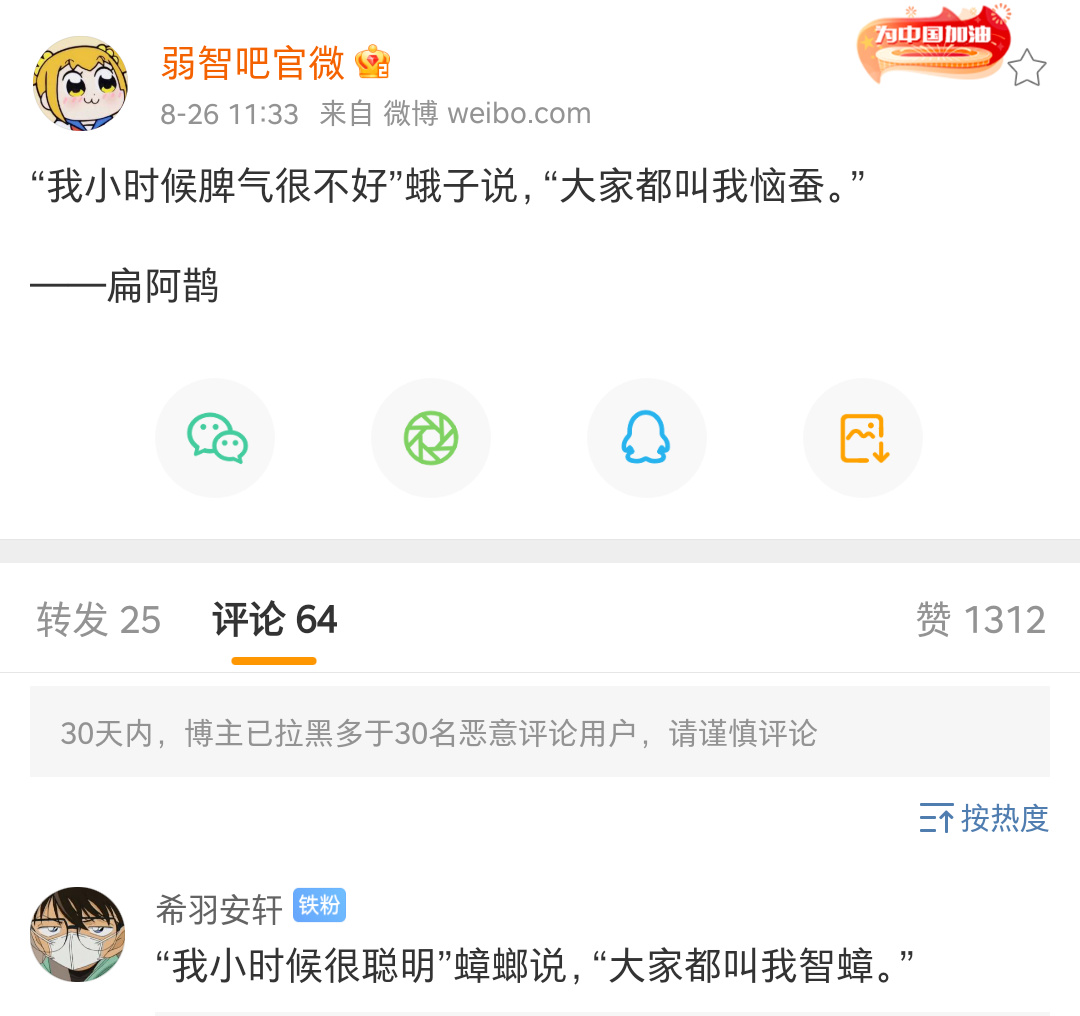
Task: Share the post to QQ
Action: click(646, 438)
